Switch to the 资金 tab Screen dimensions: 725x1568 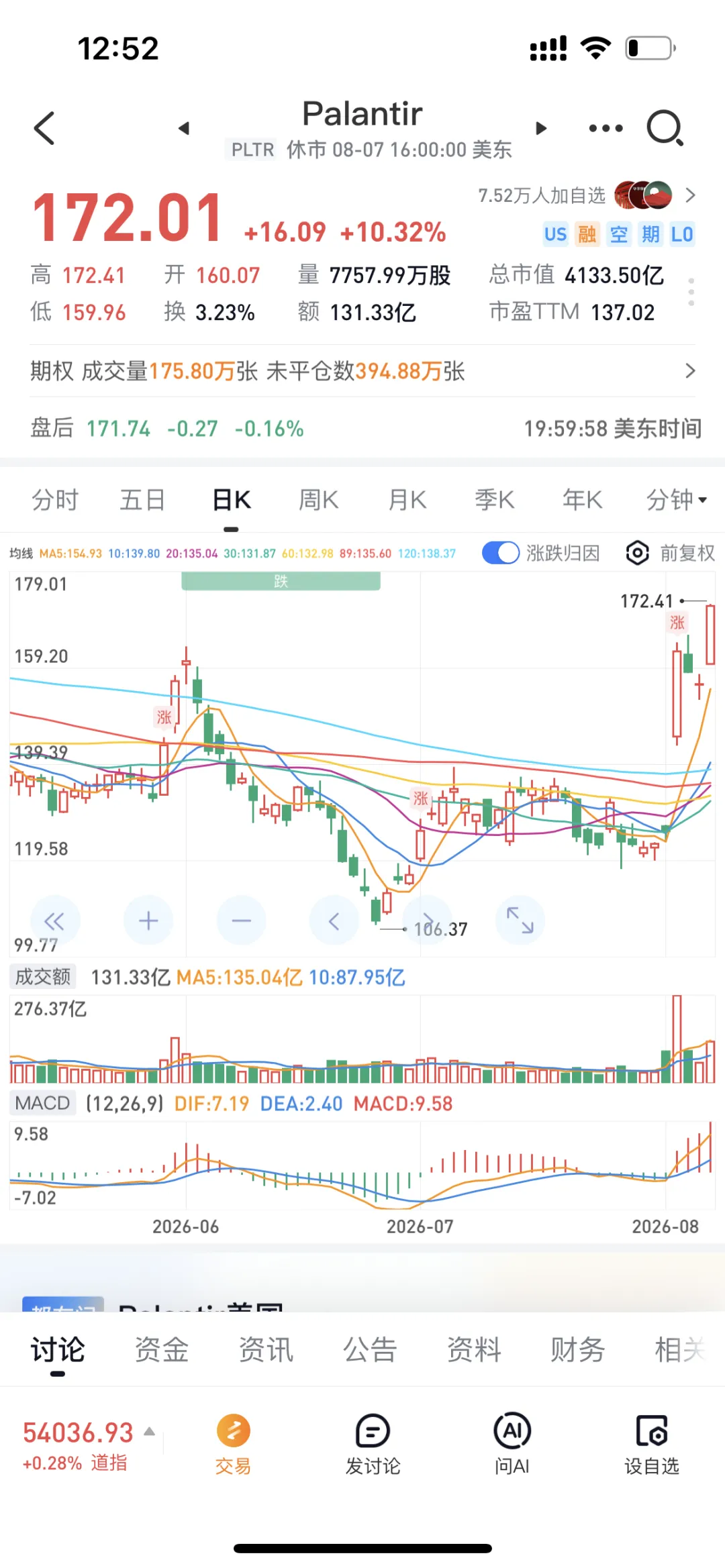click(162, 1350)
